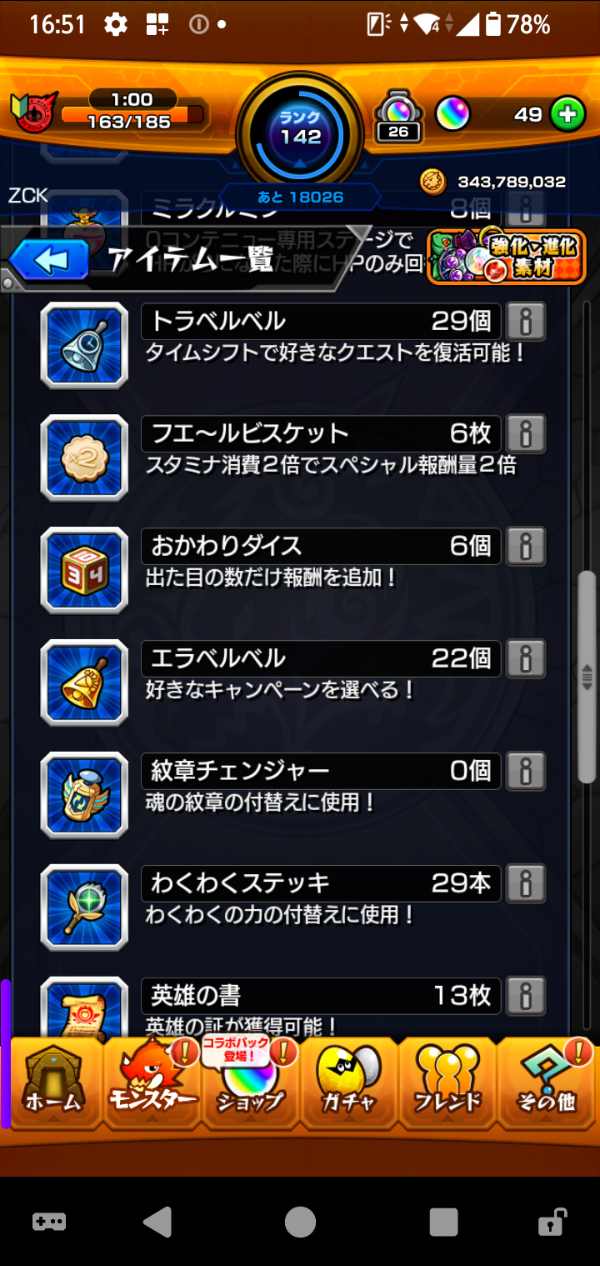Add more orbs with the green plus
Viewport: 600px width, 1266px height.
568,114
